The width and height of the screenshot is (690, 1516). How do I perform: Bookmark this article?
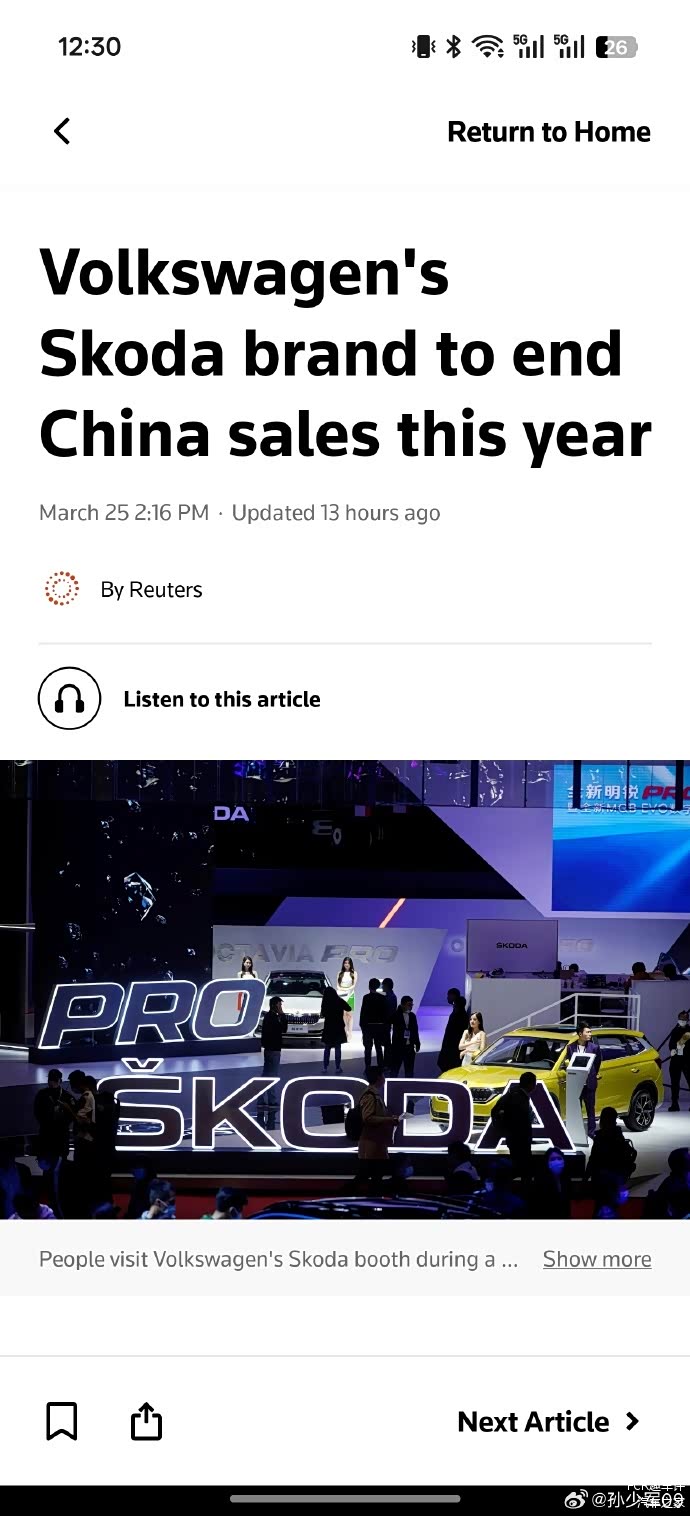click(x=62, y=1421)
